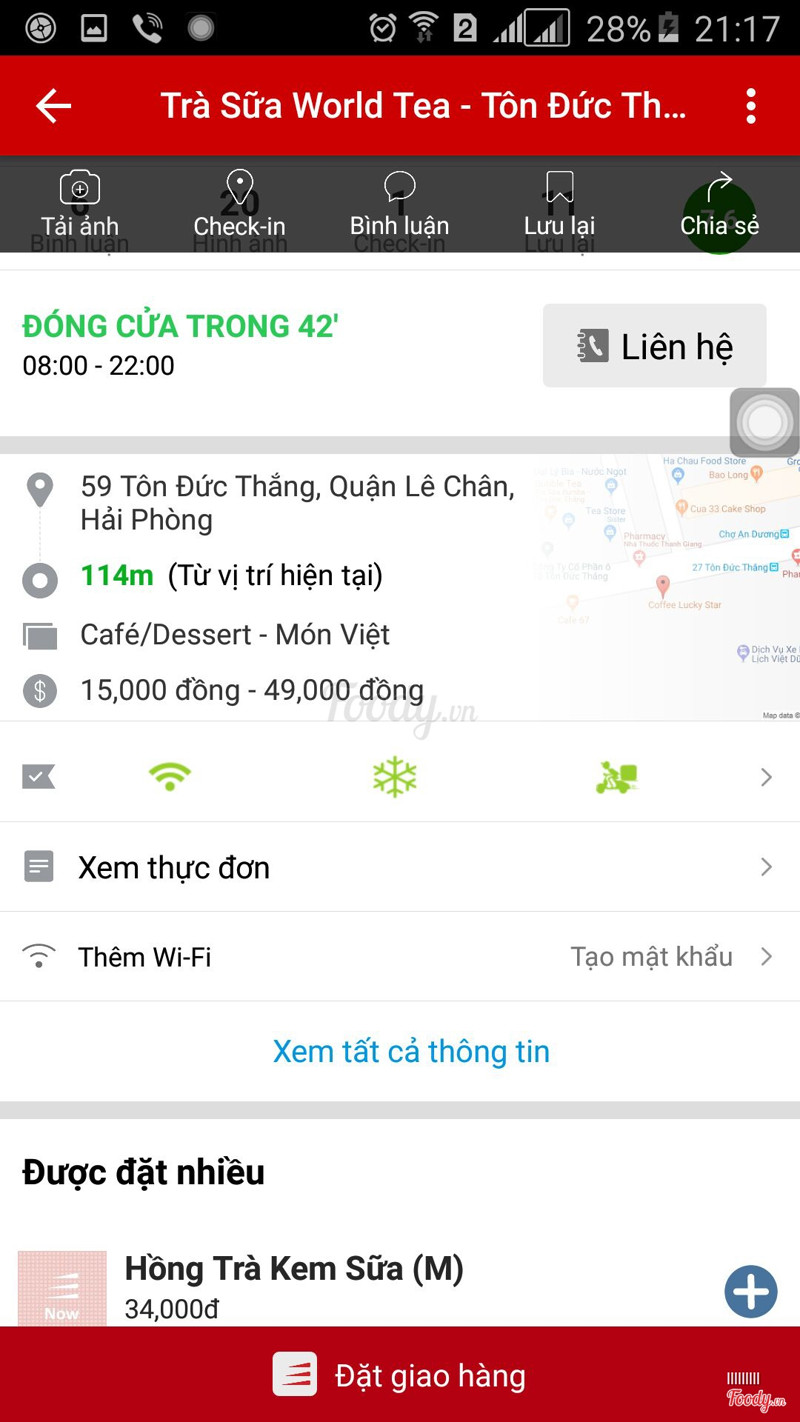Share via Chia sẻ

(x=719, y=207)
